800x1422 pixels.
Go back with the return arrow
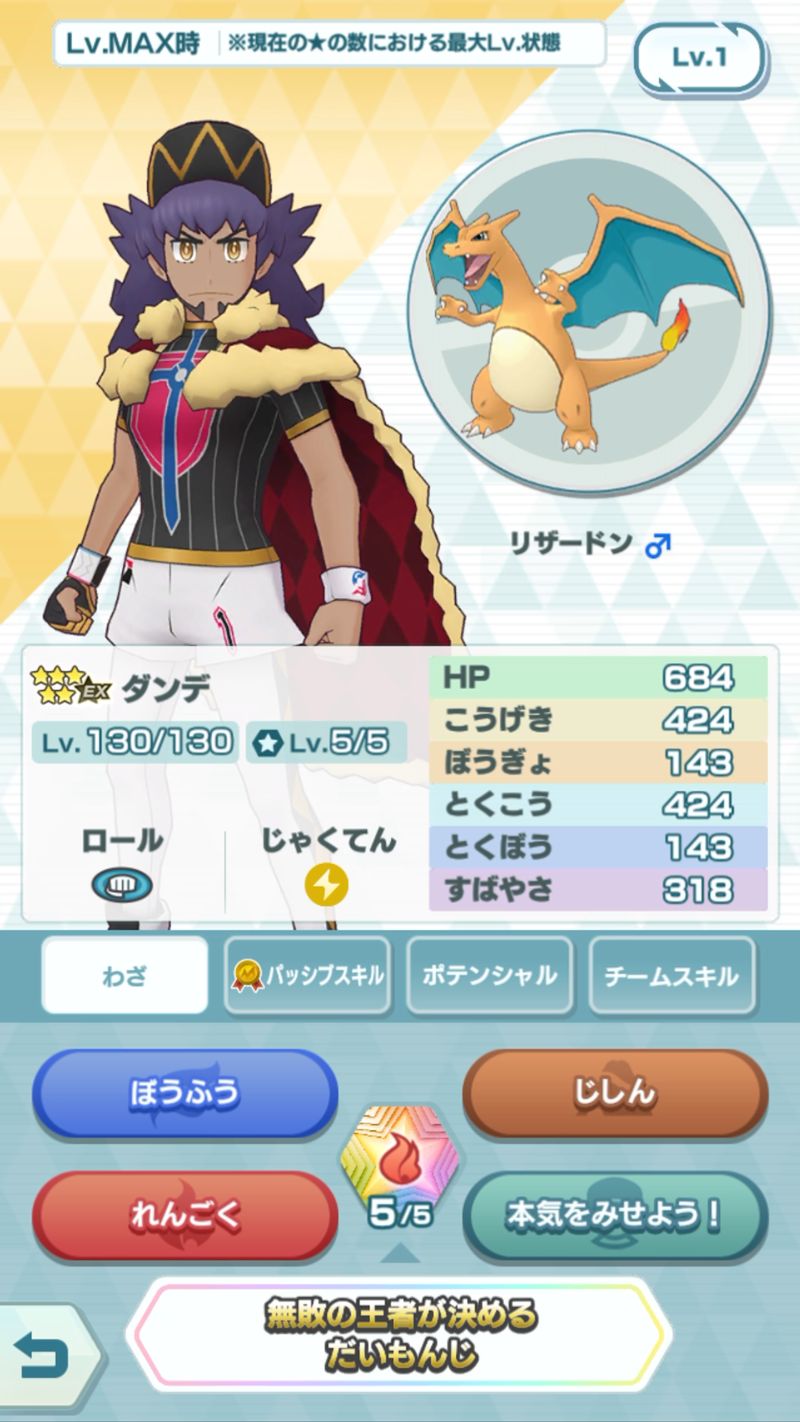click(x=42, y=1356)
